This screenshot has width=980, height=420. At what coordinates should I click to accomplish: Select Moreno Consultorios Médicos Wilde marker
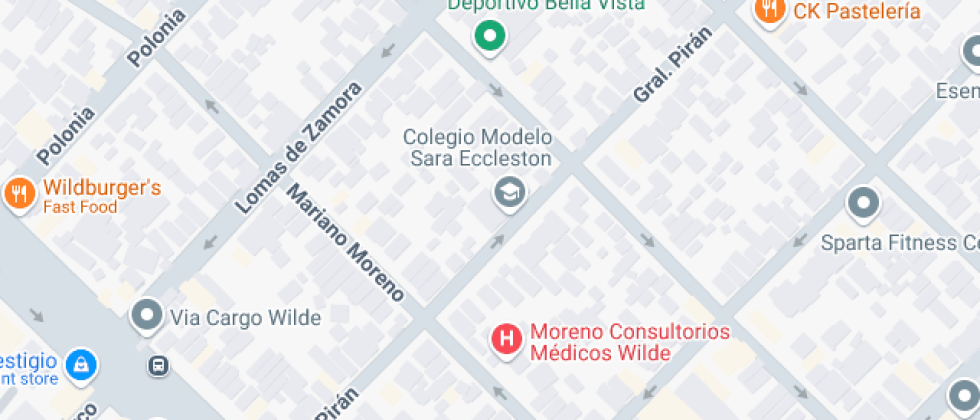pos(508,340)
